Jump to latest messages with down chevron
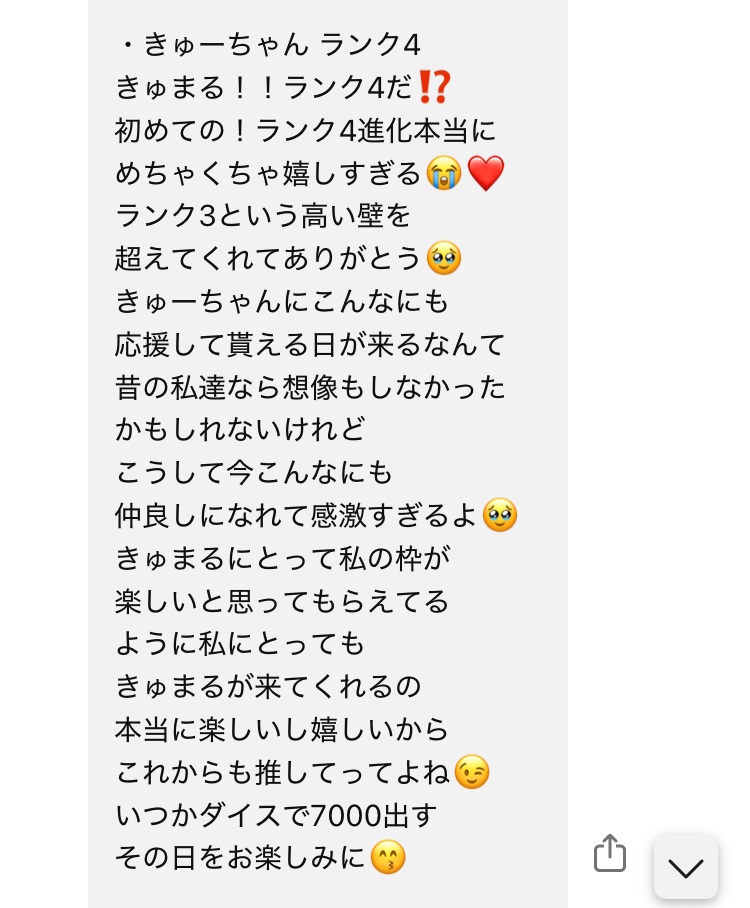Image resolution: width=750 pixels, height=908 pixels. 686,867
